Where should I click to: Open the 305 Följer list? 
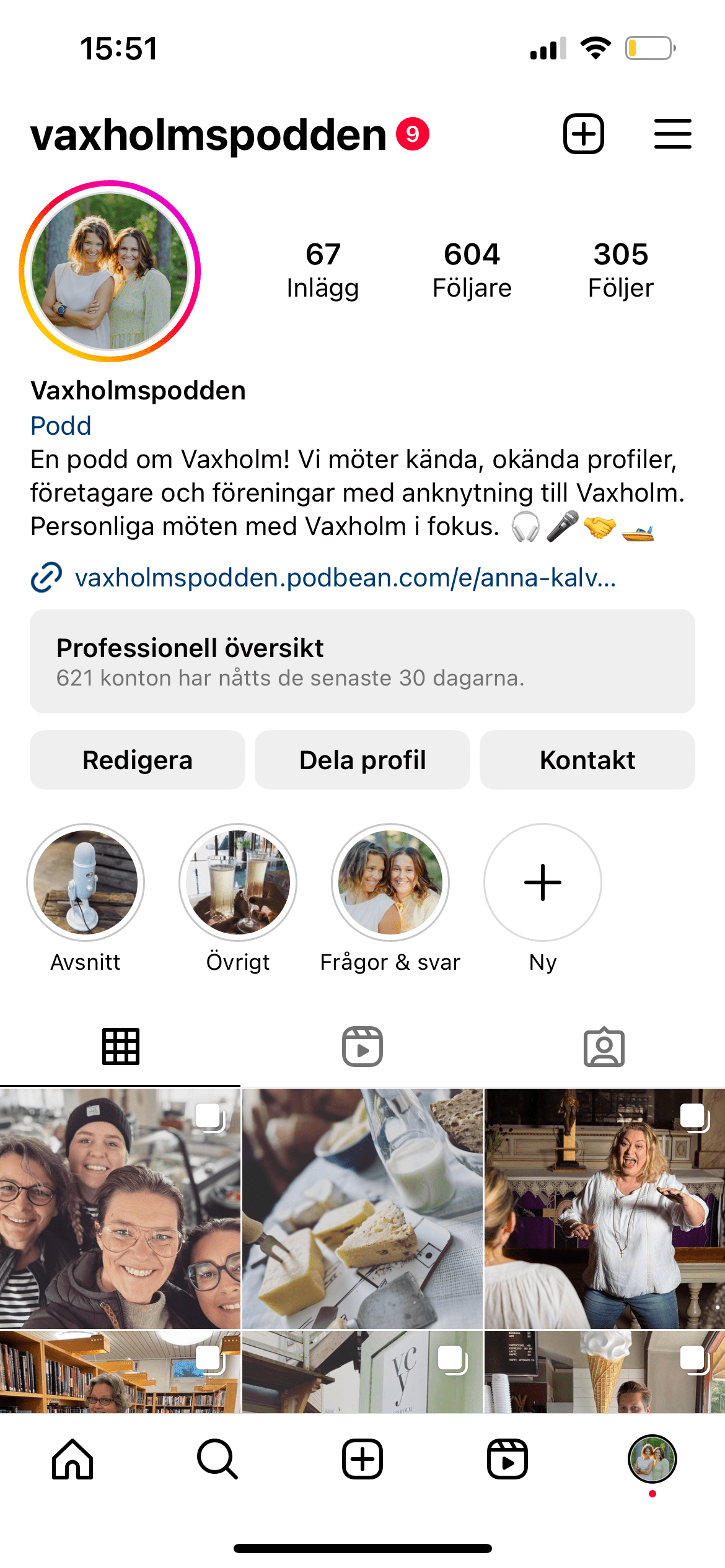(620, 271)
